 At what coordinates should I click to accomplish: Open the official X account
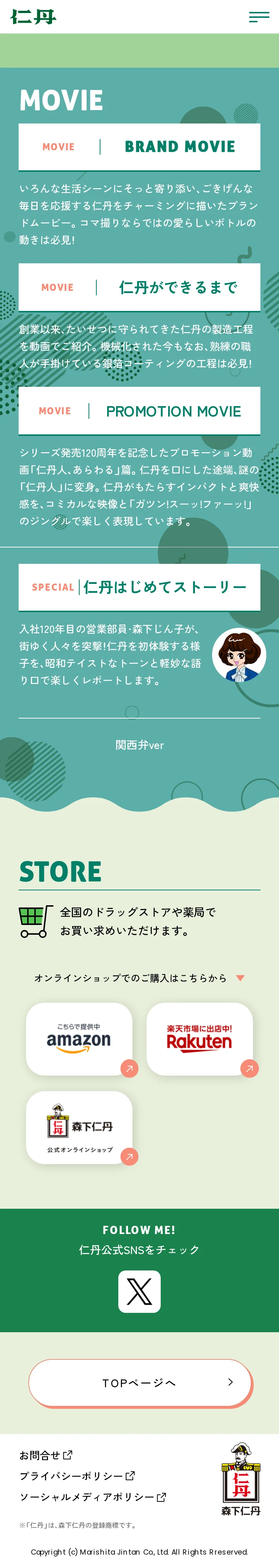(139, 1291)
